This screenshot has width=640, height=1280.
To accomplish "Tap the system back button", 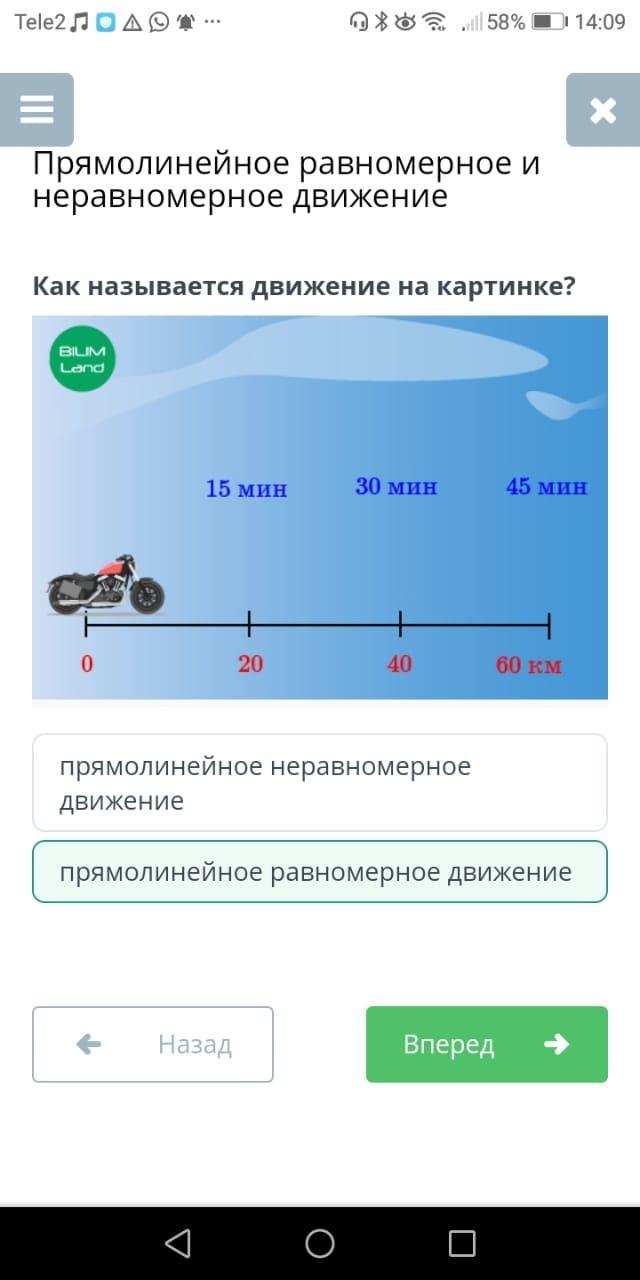I will [177, 1243].
